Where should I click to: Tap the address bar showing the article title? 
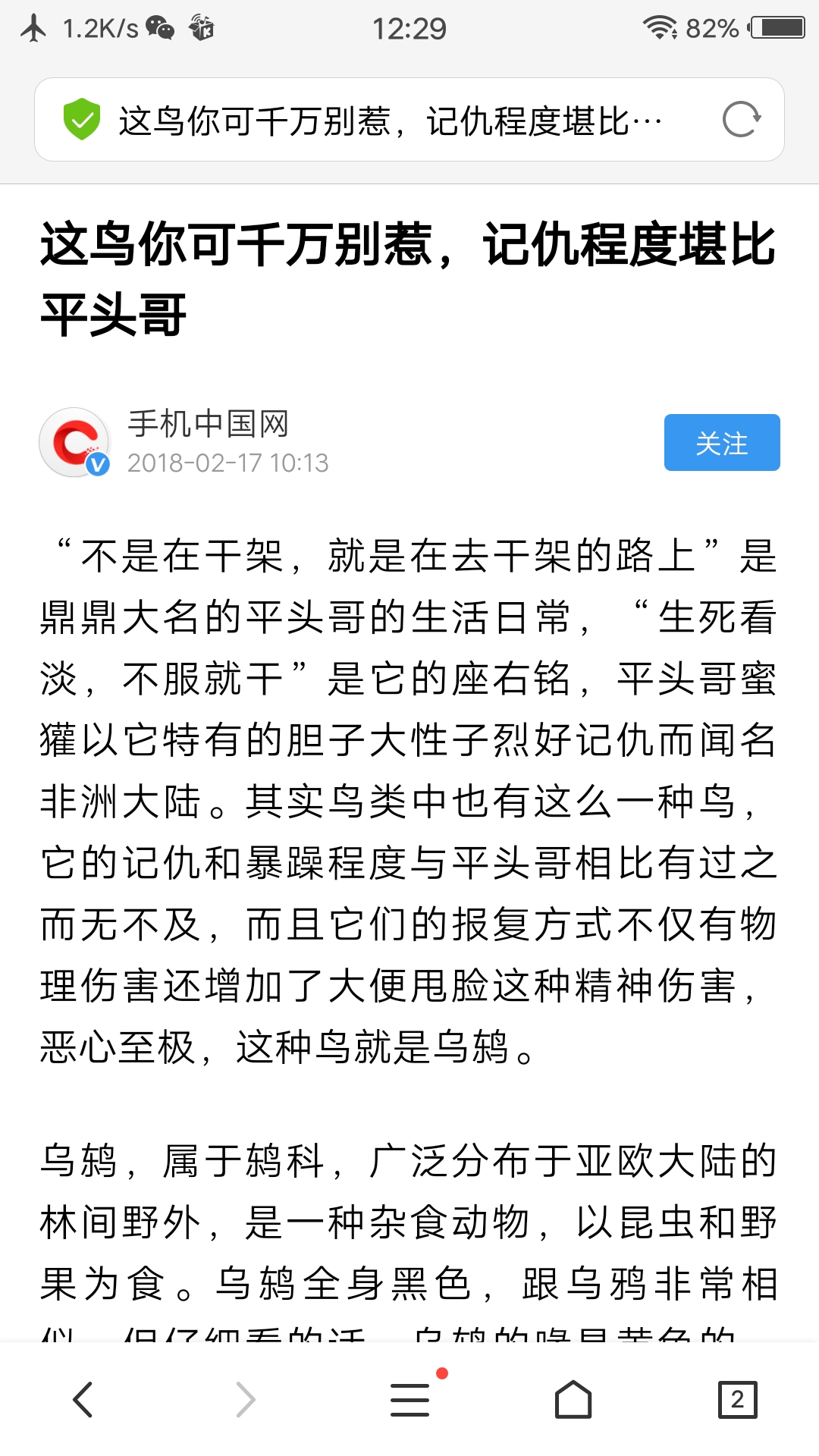[x=391, y=121]
